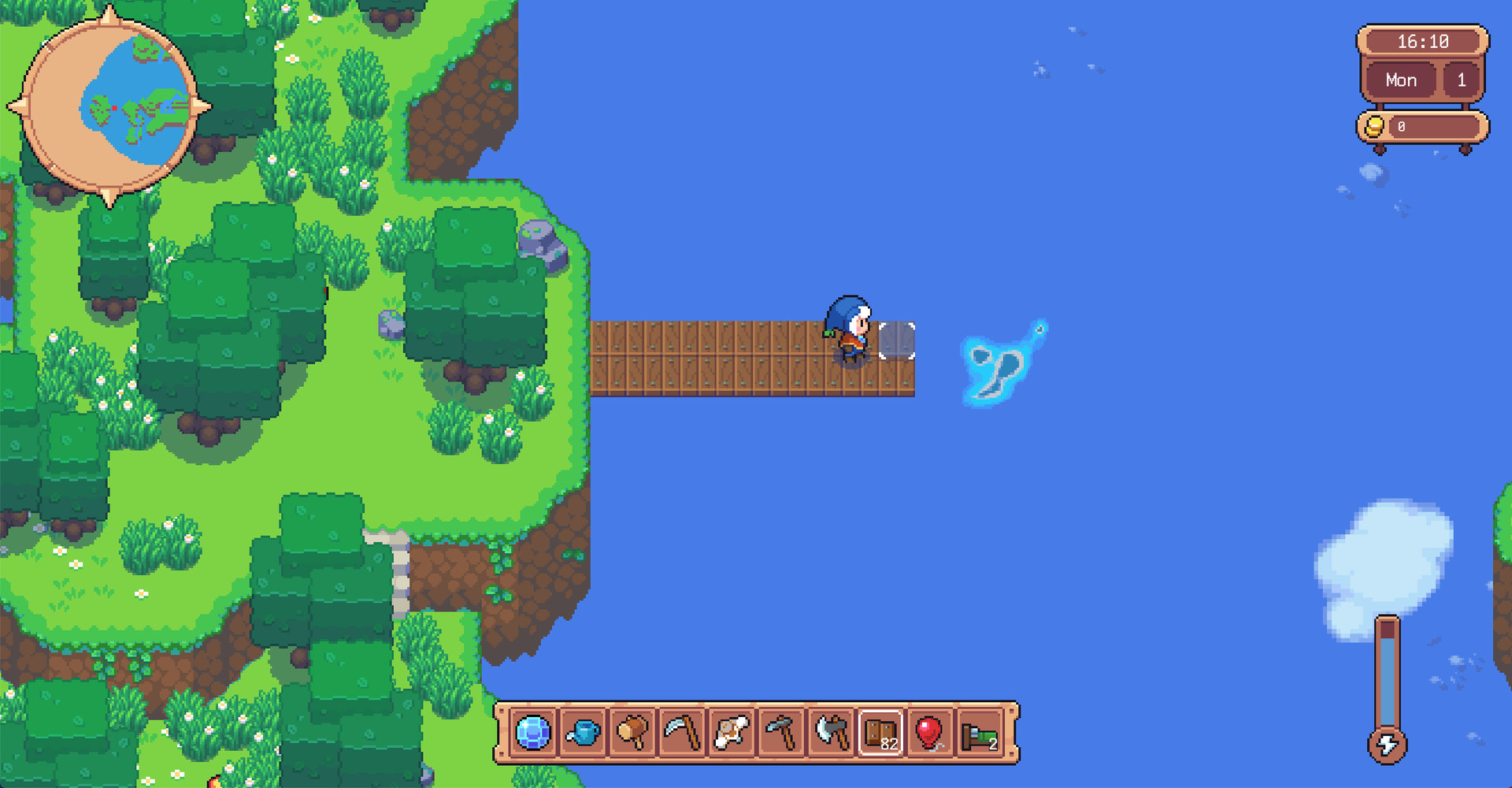Select the map scroll item

pos(732,733)
